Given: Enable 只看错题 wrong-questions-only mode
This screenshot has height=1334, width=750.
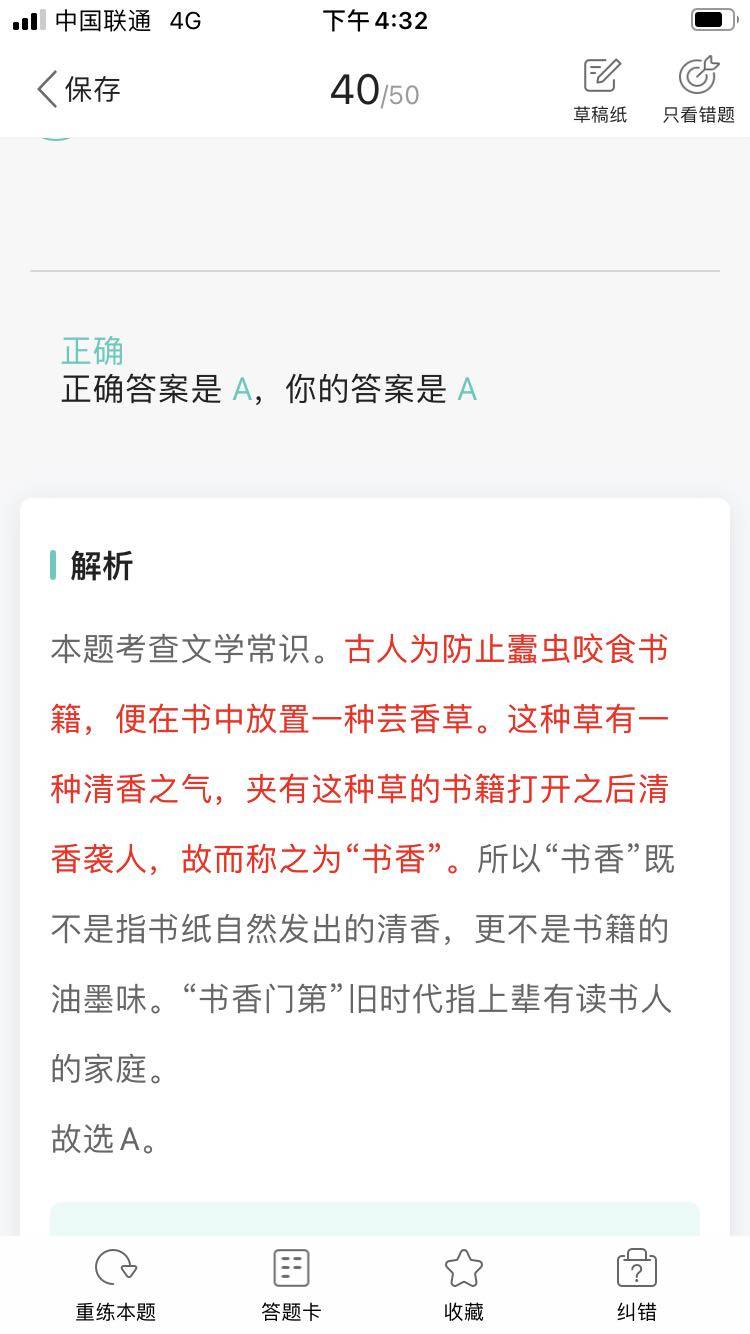Looking at the screenshot, I should (x=698, y=89).
